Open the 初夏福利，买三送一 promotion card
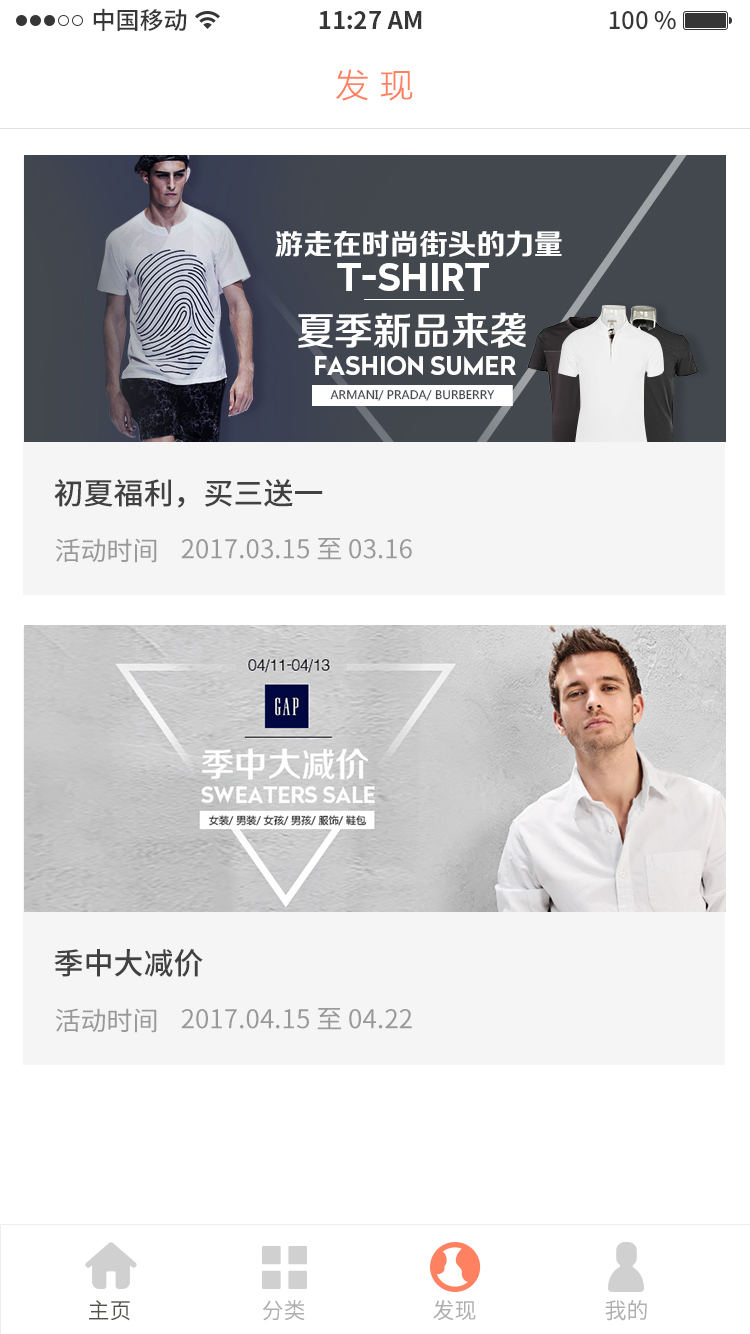 (x=374, y=375)
